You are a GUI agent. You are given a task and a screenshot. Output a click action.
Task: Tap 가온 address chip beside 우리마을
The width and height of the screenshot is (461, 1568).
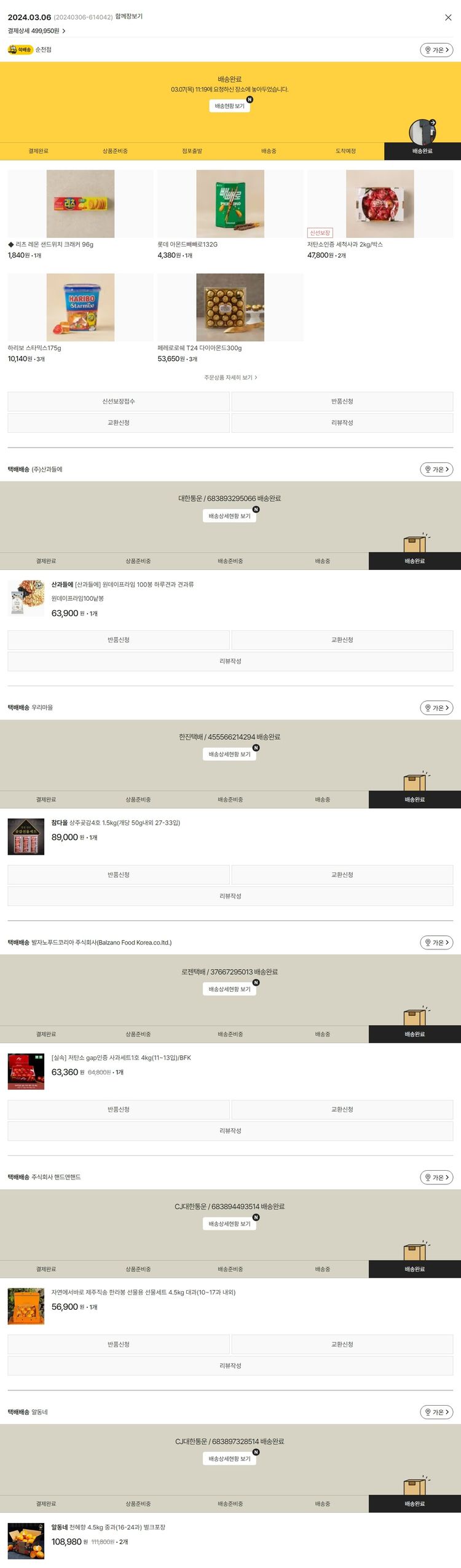(436, 708)
